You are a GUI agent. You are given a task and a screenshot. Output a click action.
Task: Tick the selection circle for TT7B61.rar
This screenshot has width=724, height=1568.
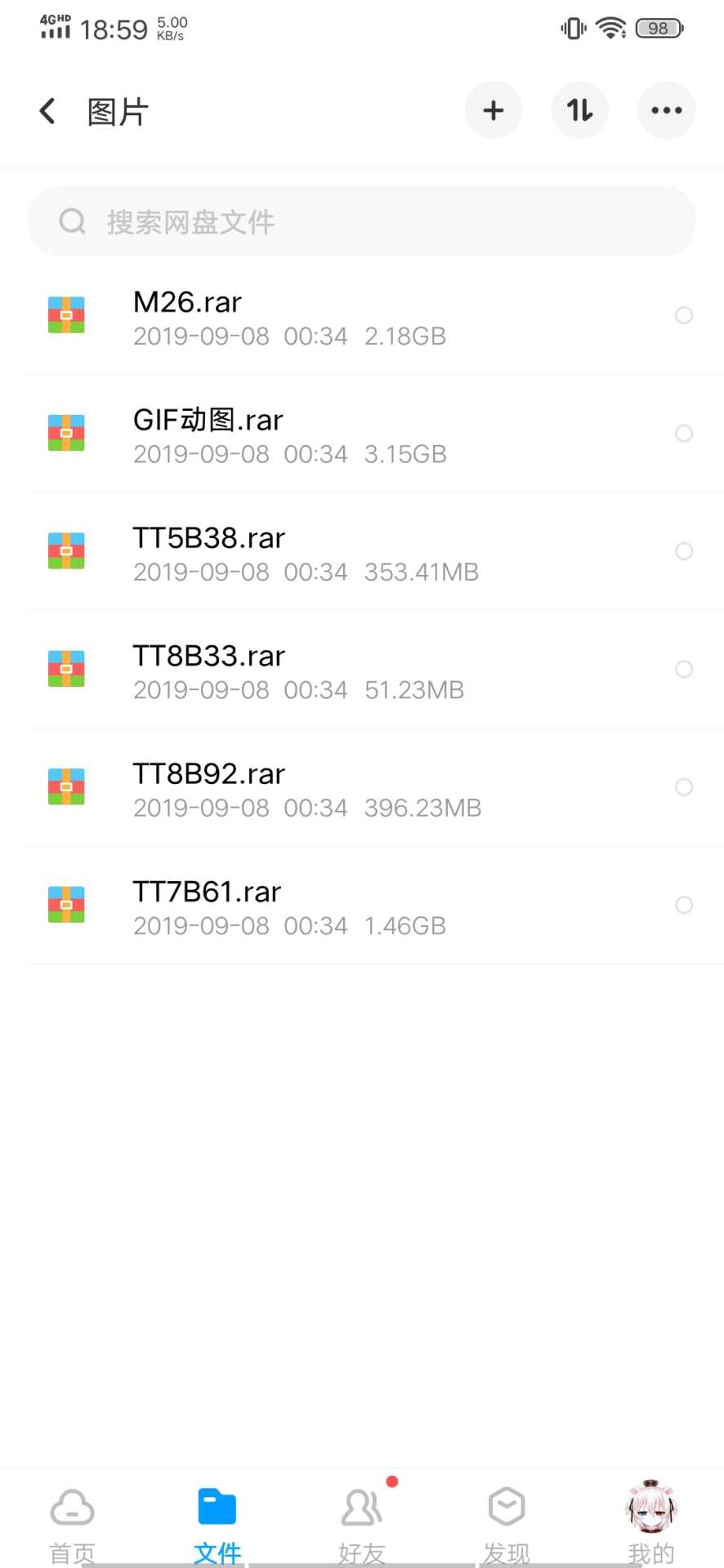[x=684, y=905]
